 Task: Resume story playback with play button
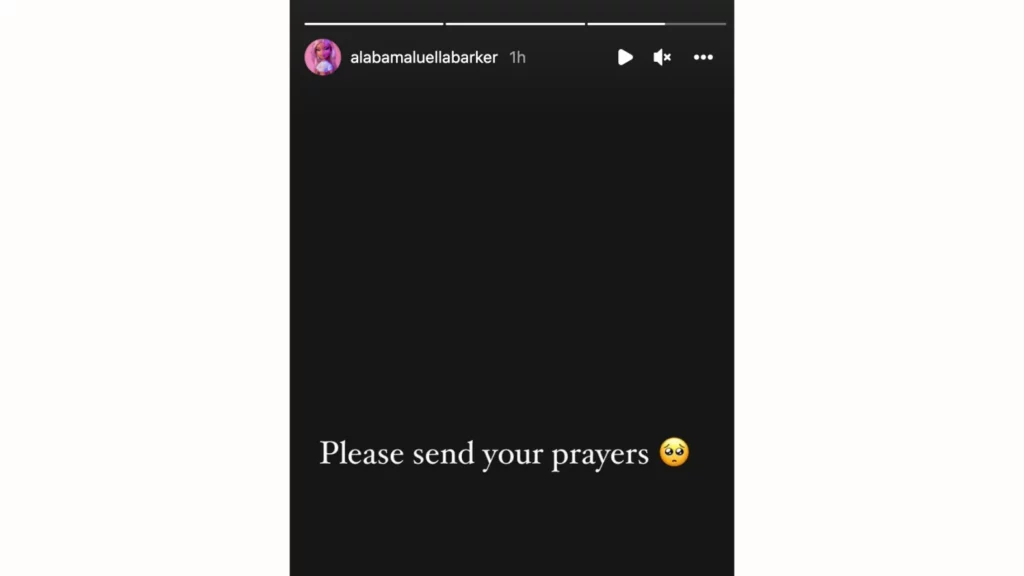pyautogui.click(x=625, y=57)
